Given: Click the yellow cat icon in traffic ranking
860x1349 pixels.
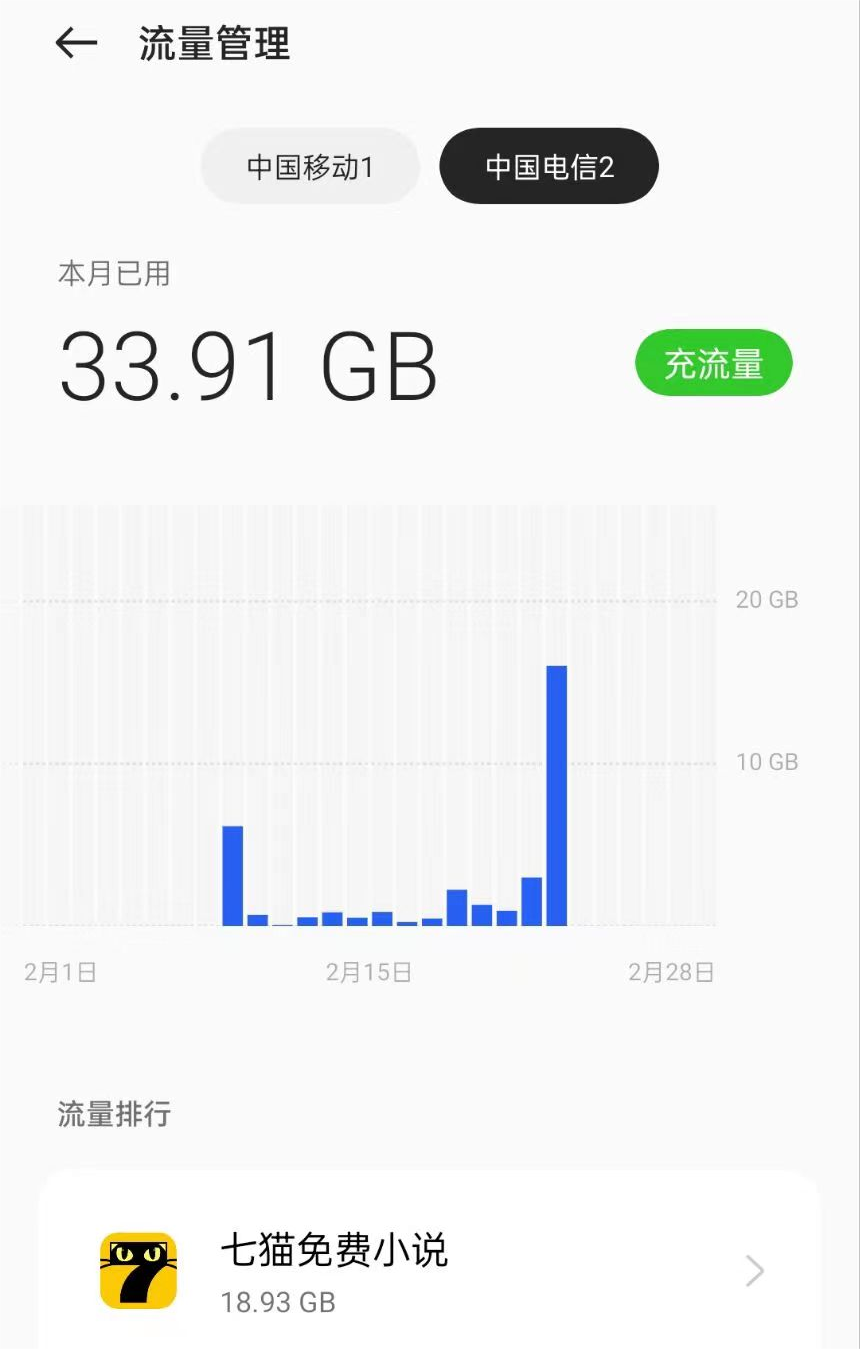Looking at the screenshot, I should click(137, 1270).
